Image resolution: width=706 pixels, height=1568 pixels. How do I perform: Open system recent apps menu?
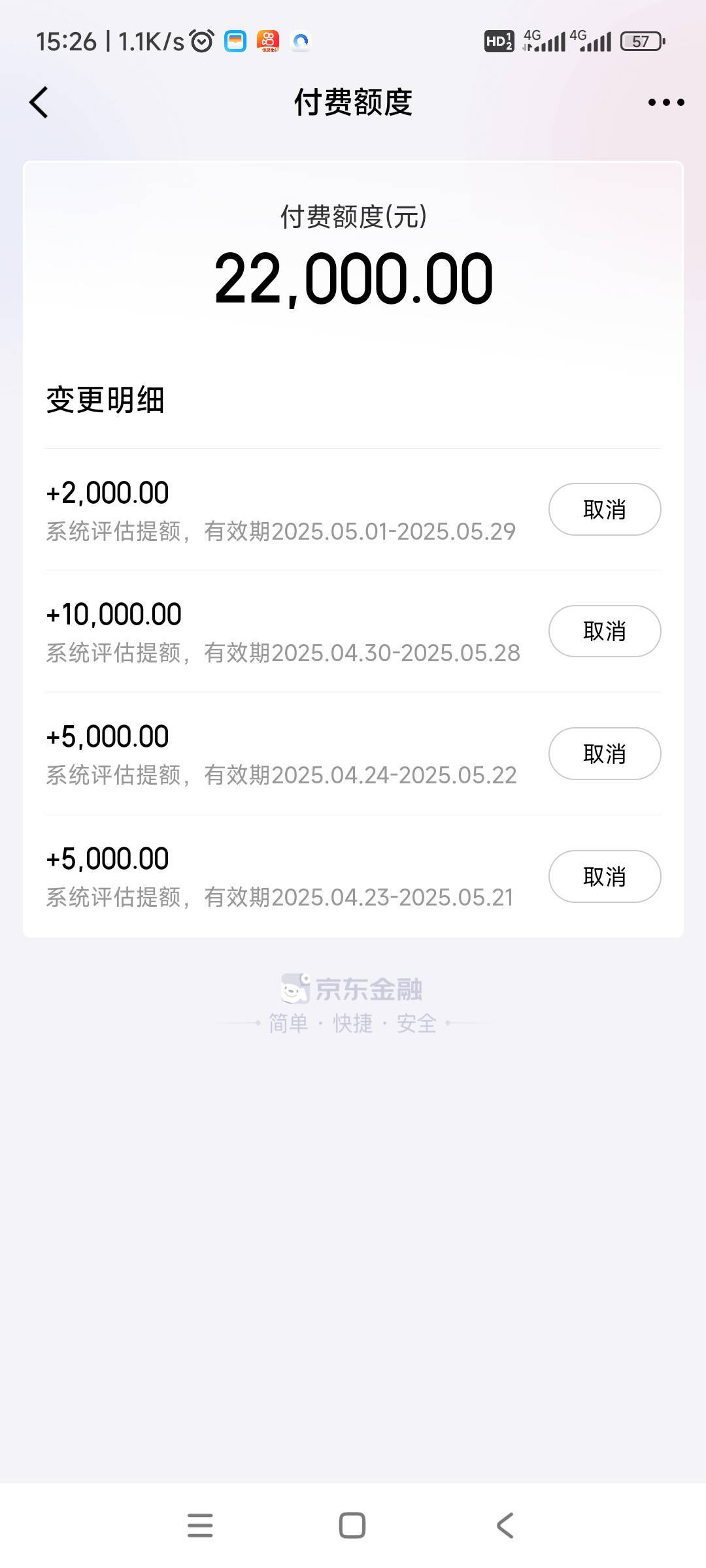click(x=200, y=1526)
